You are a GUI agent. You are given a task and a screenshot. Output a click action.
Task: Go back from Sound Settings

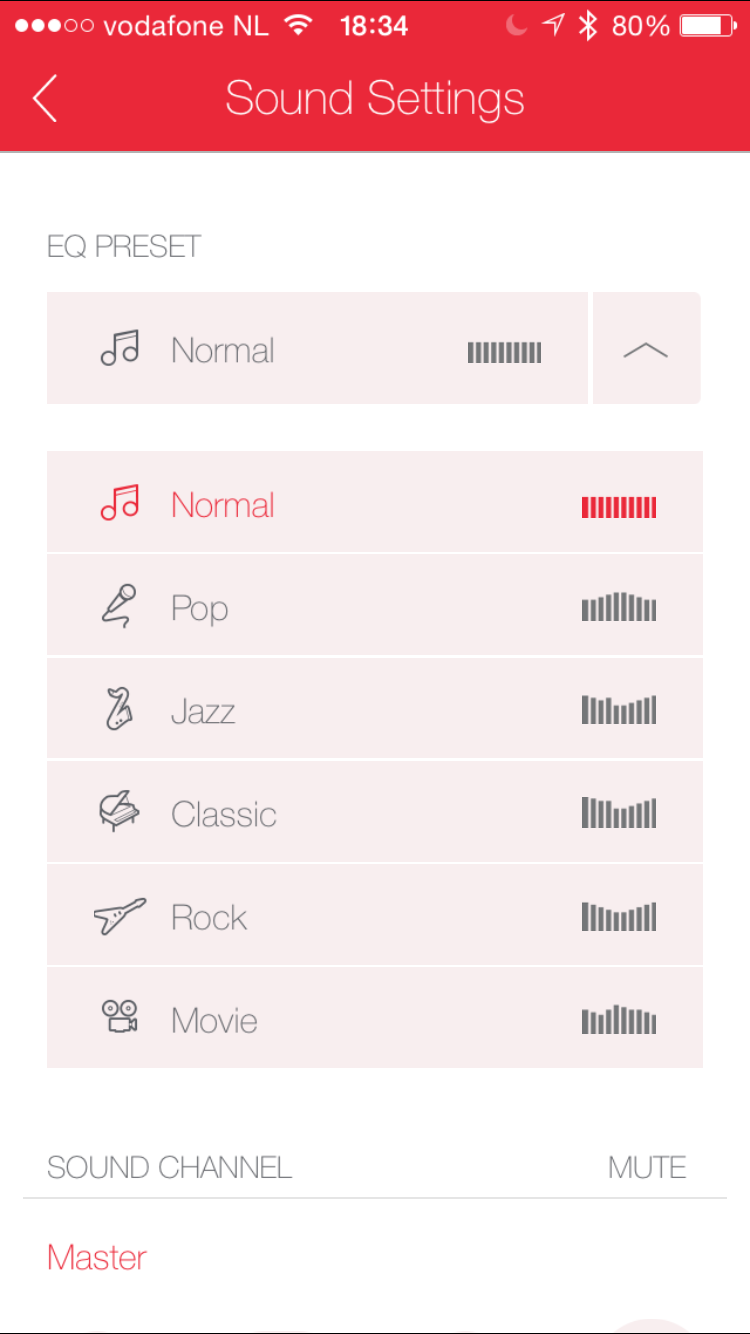(45, 98)
